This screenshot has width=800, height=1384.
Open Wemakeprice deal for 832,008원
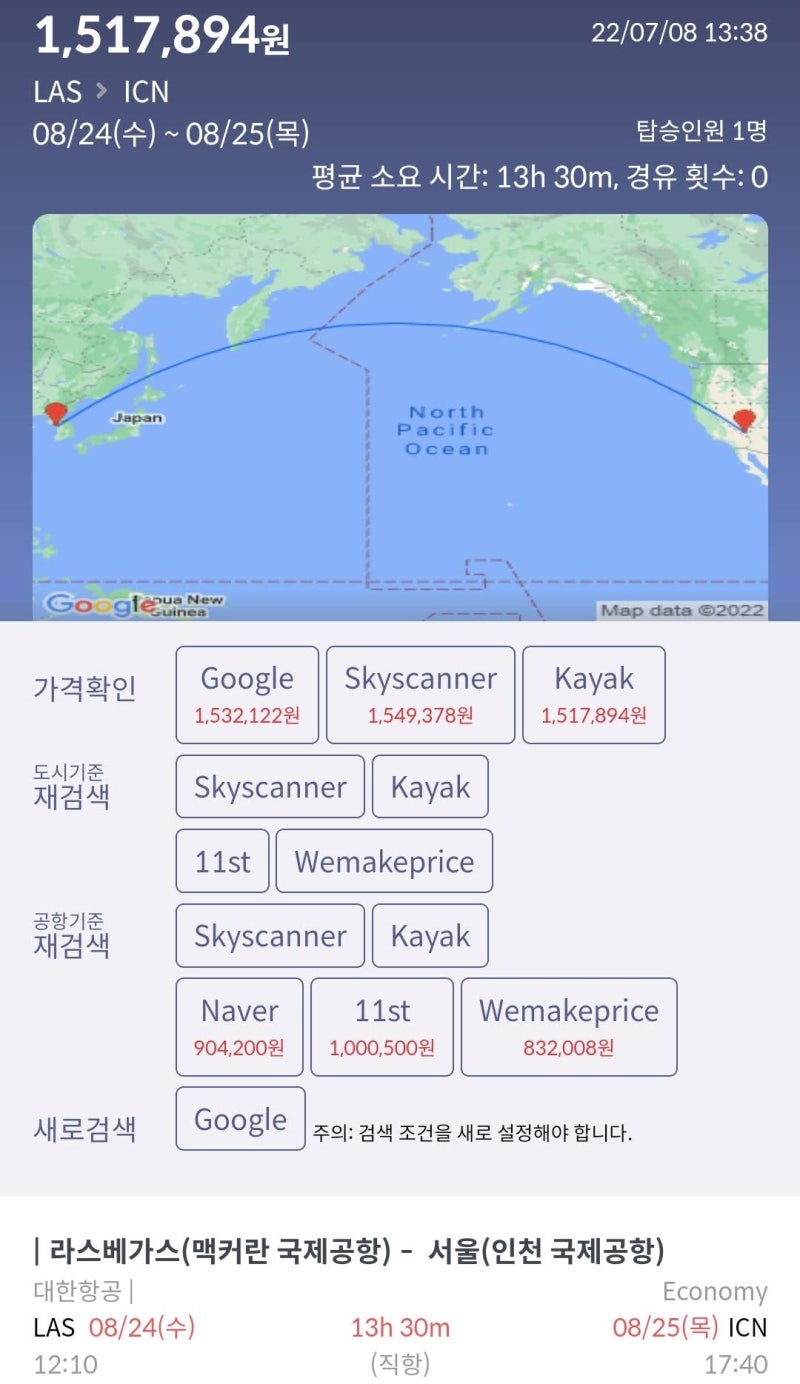coord(568,1027)
